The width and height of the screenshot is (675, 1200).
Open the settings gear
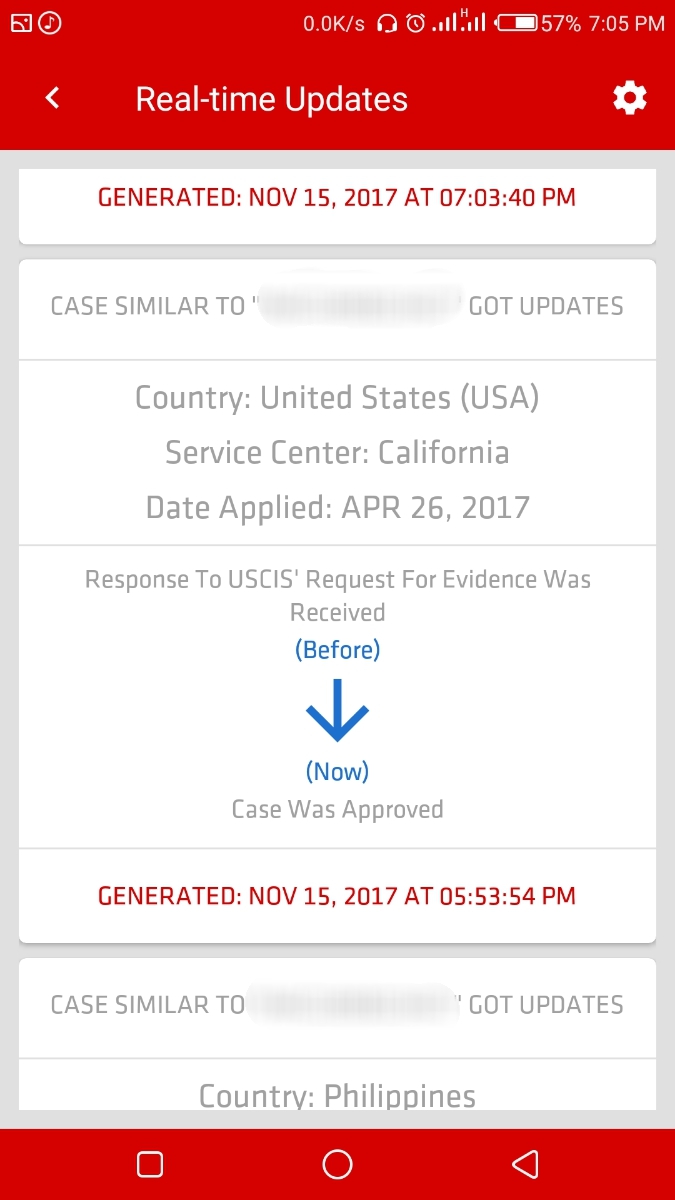[x=630, y=98]
